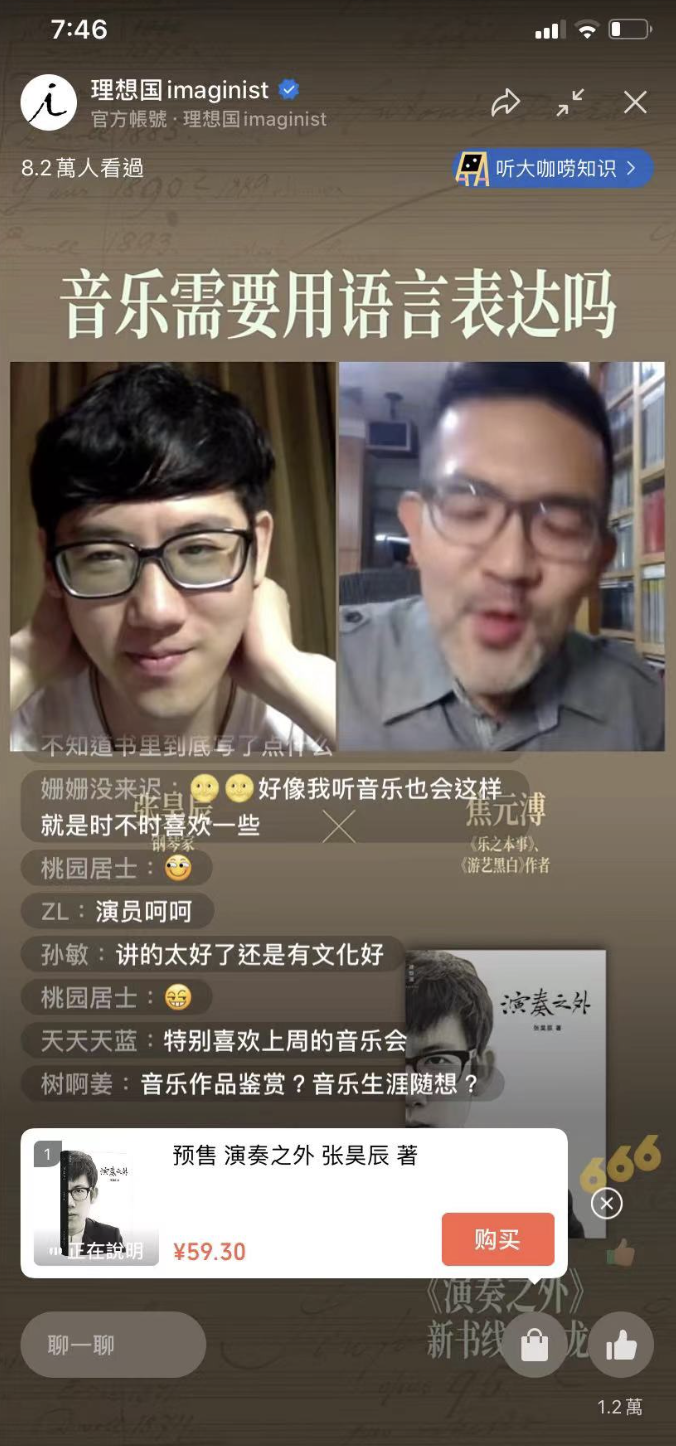This screenshot has width=676, height=1446.
Task: Share this livestream
Action: pos(506,102)
